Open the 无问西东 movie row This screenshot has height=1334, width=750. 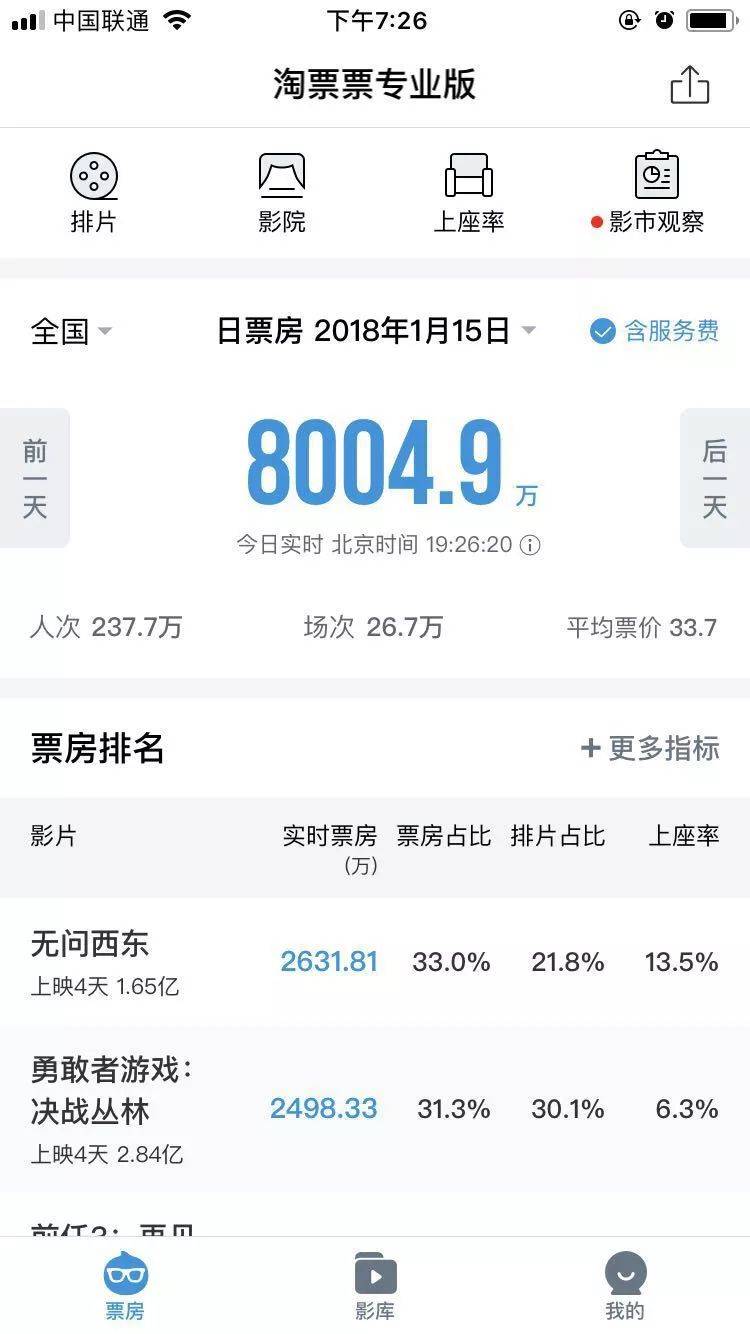click(x=375, y=962)
